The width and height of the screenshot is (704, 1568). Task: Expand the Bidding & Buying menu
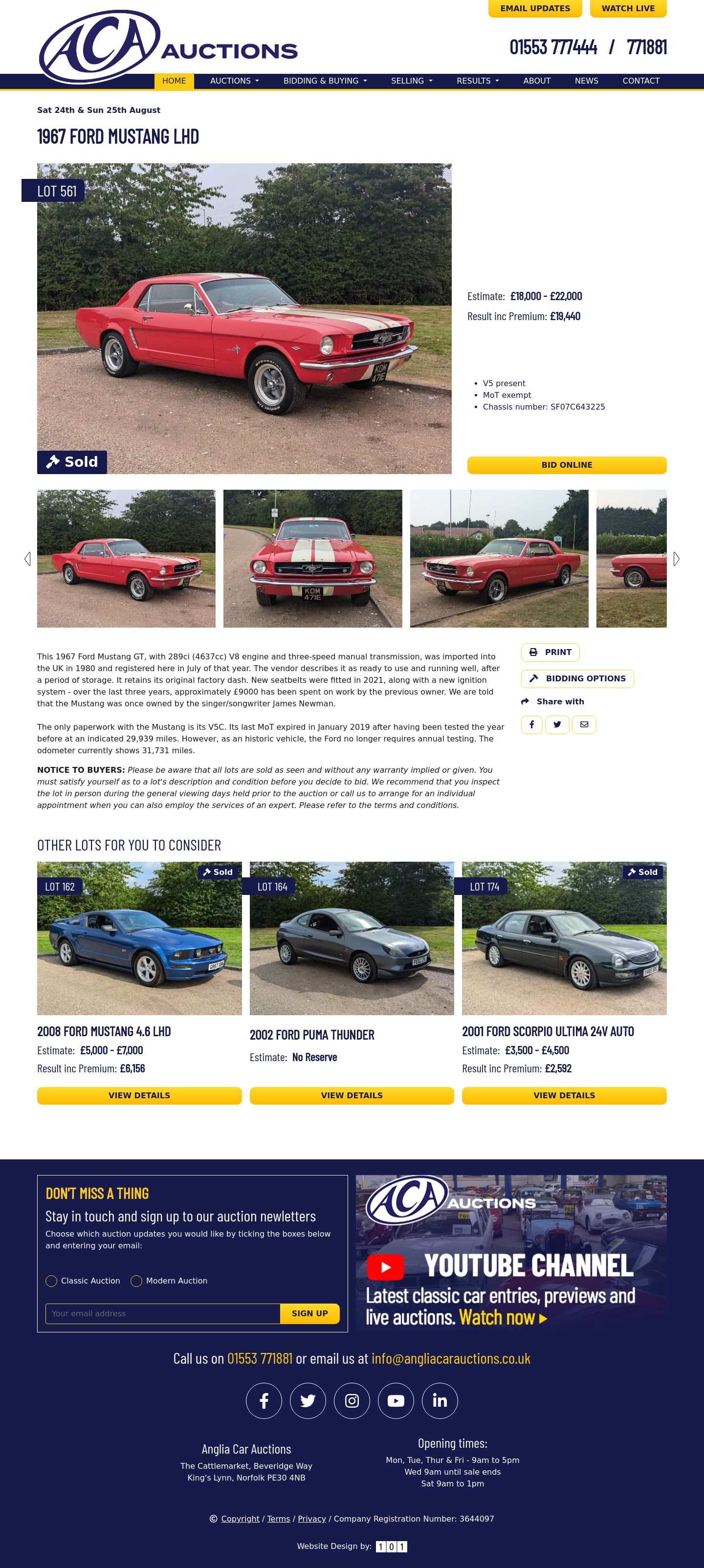point(325,81)
